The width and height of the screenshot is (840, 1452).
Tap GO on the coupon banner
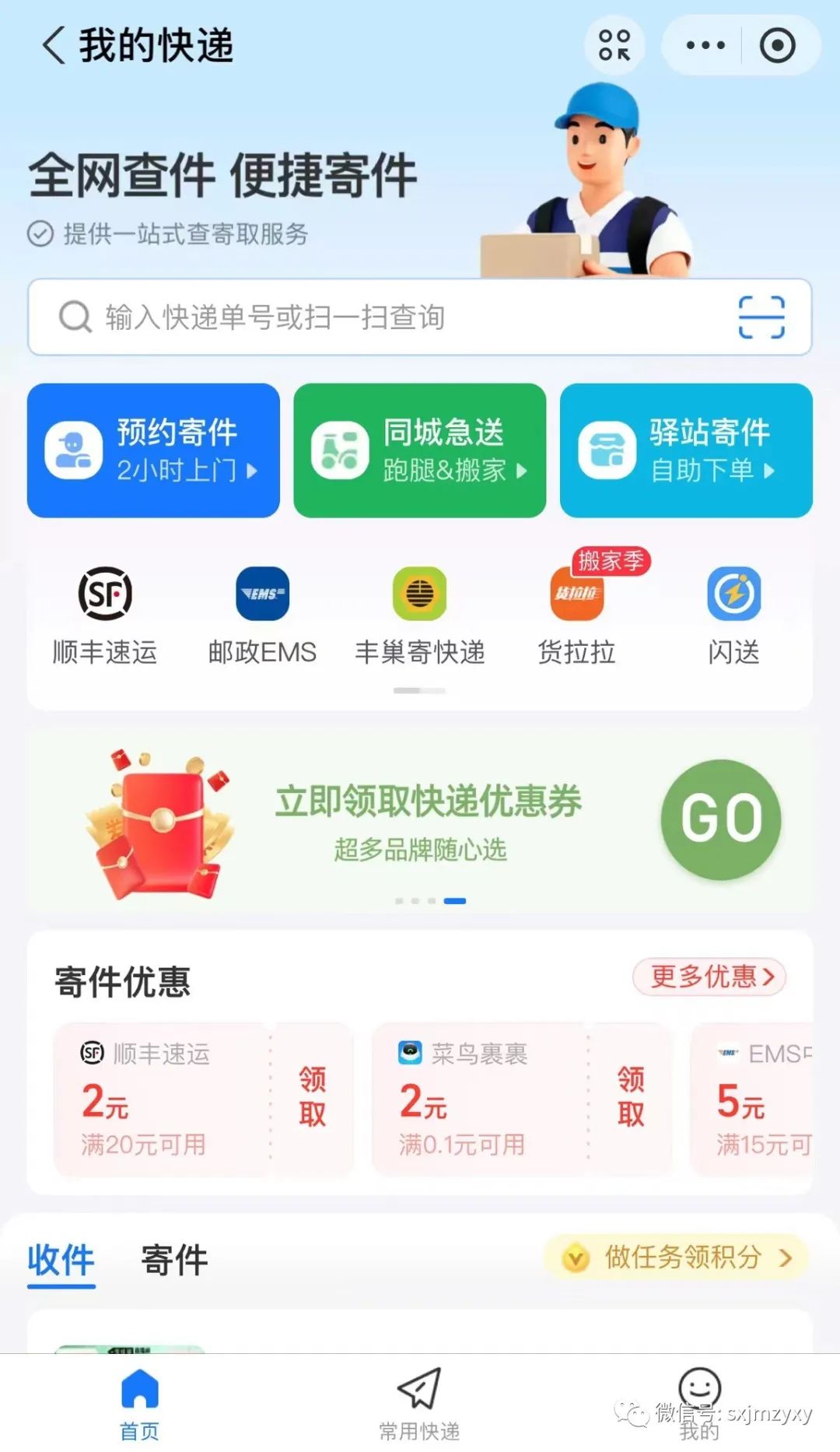(x=720, y=819)
